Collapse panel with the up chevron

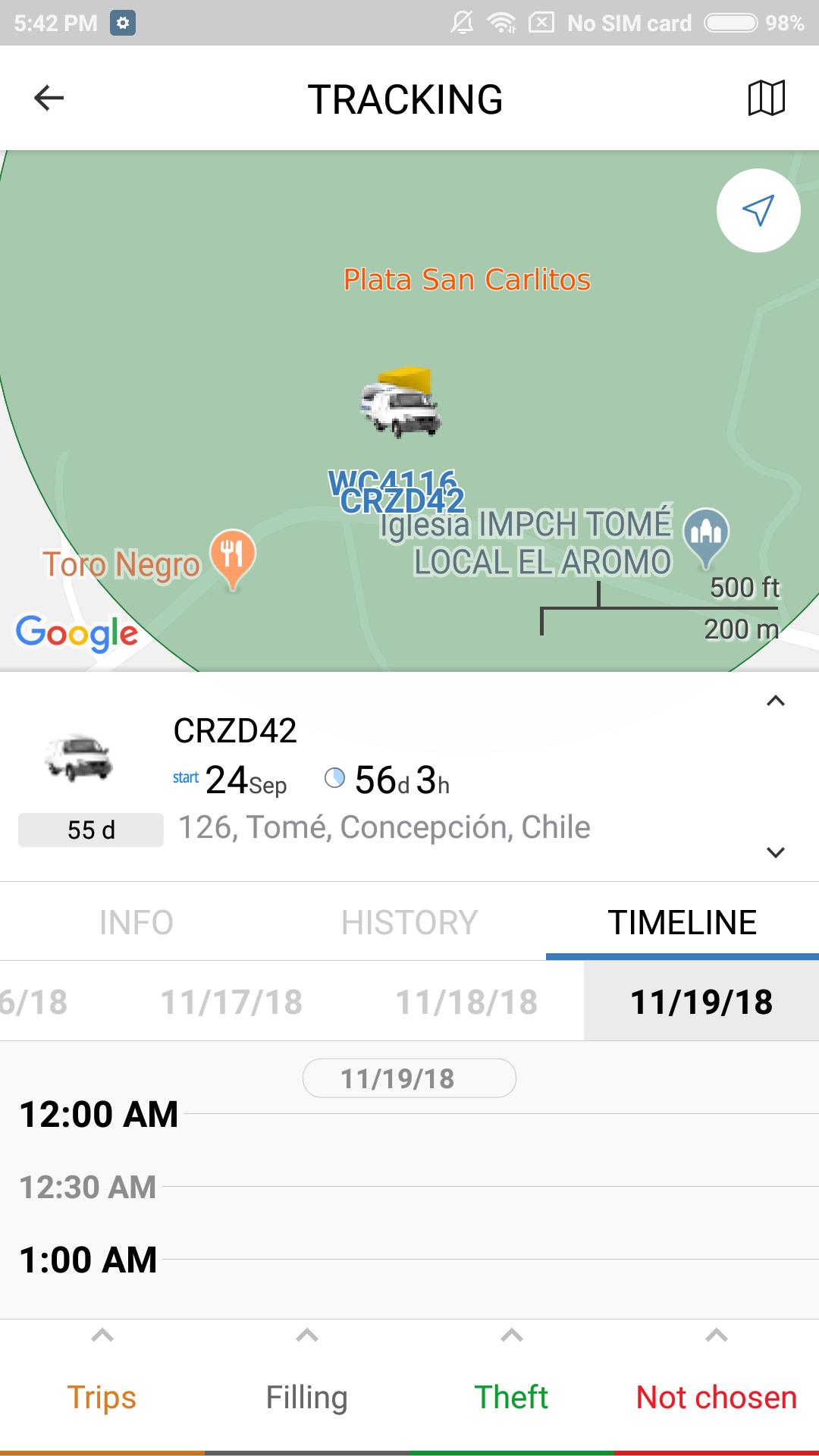click(x=775, y=701)
